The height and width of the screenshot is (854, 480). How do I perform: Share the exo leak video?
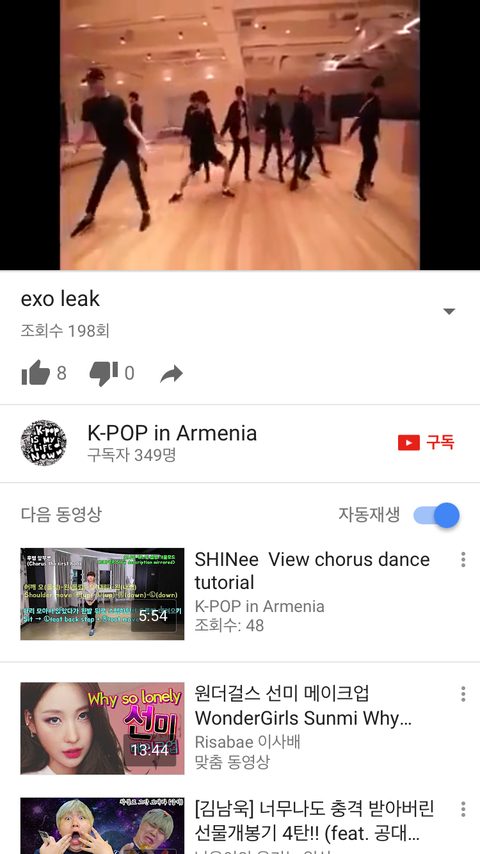(172, 374)
